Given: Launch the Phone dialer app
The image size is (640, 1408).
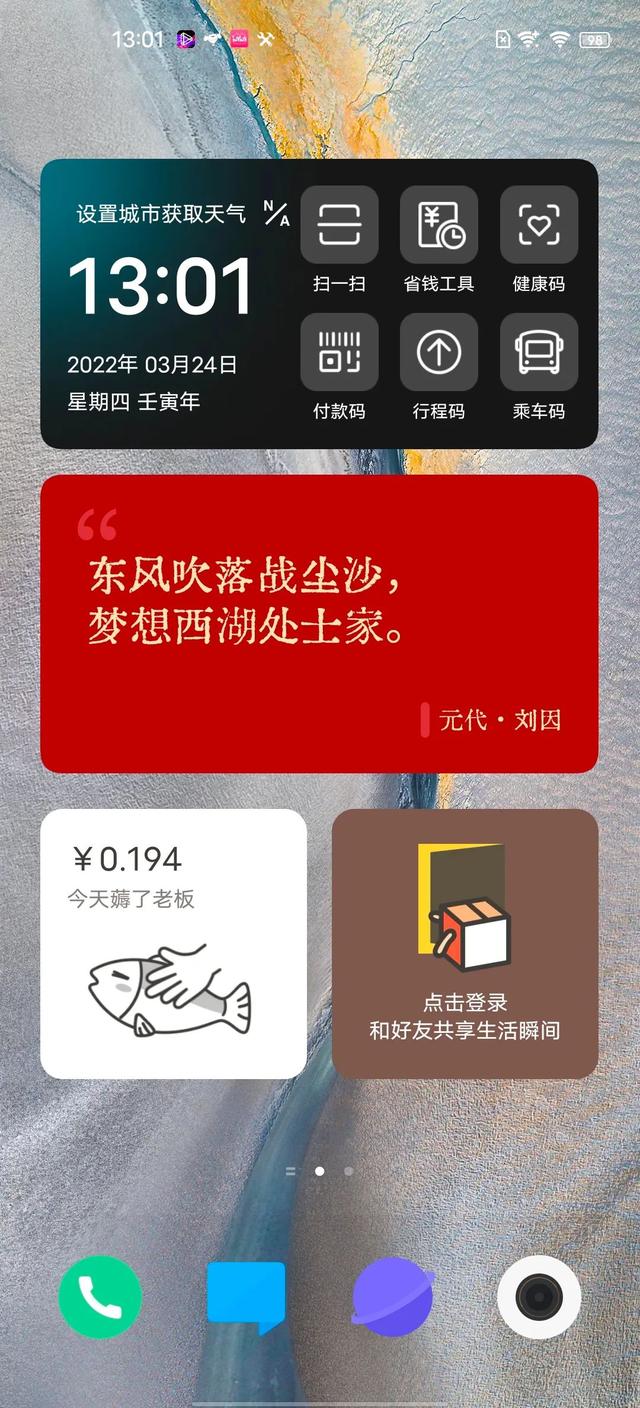Looking at the screenshot, I should (x=101, y=1296).
